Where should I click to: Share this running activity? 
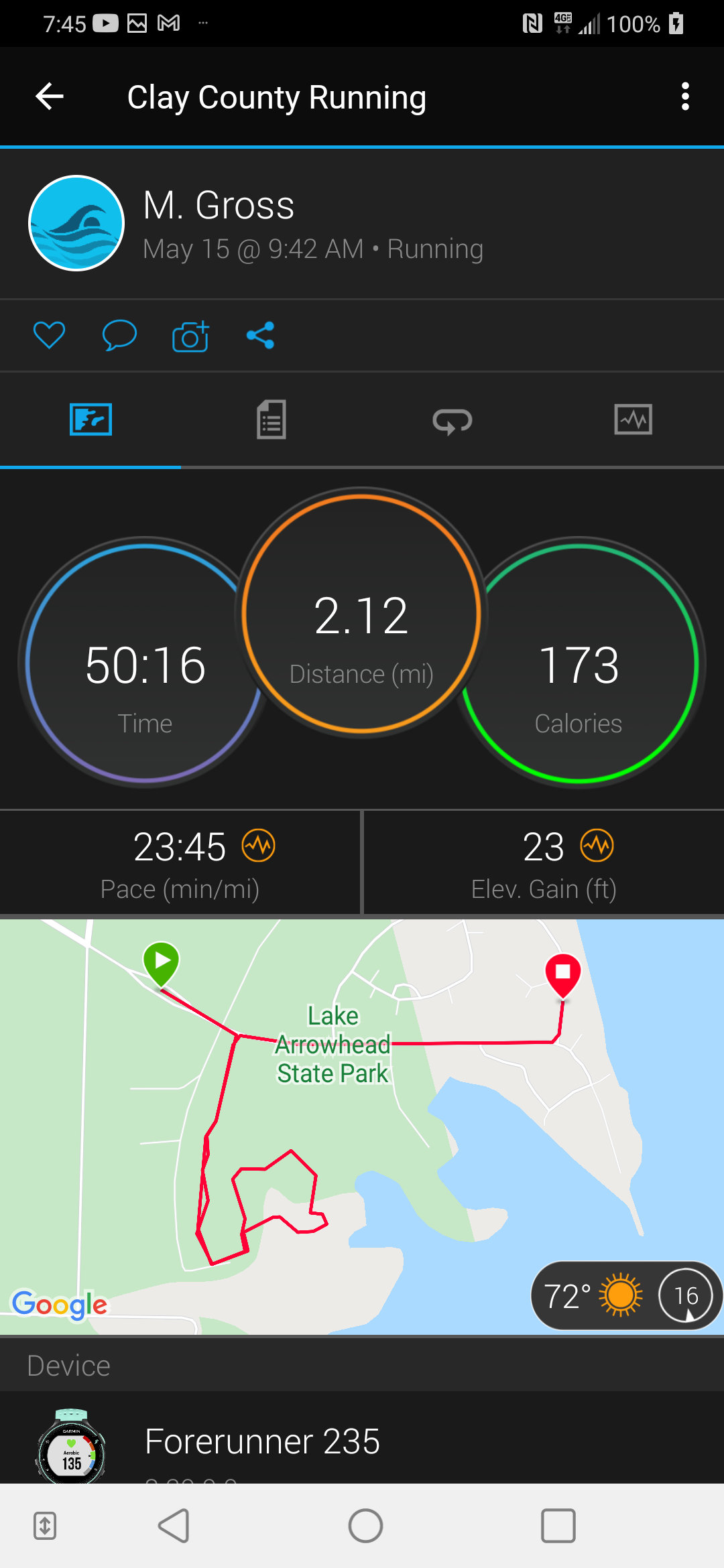(260, 335)
